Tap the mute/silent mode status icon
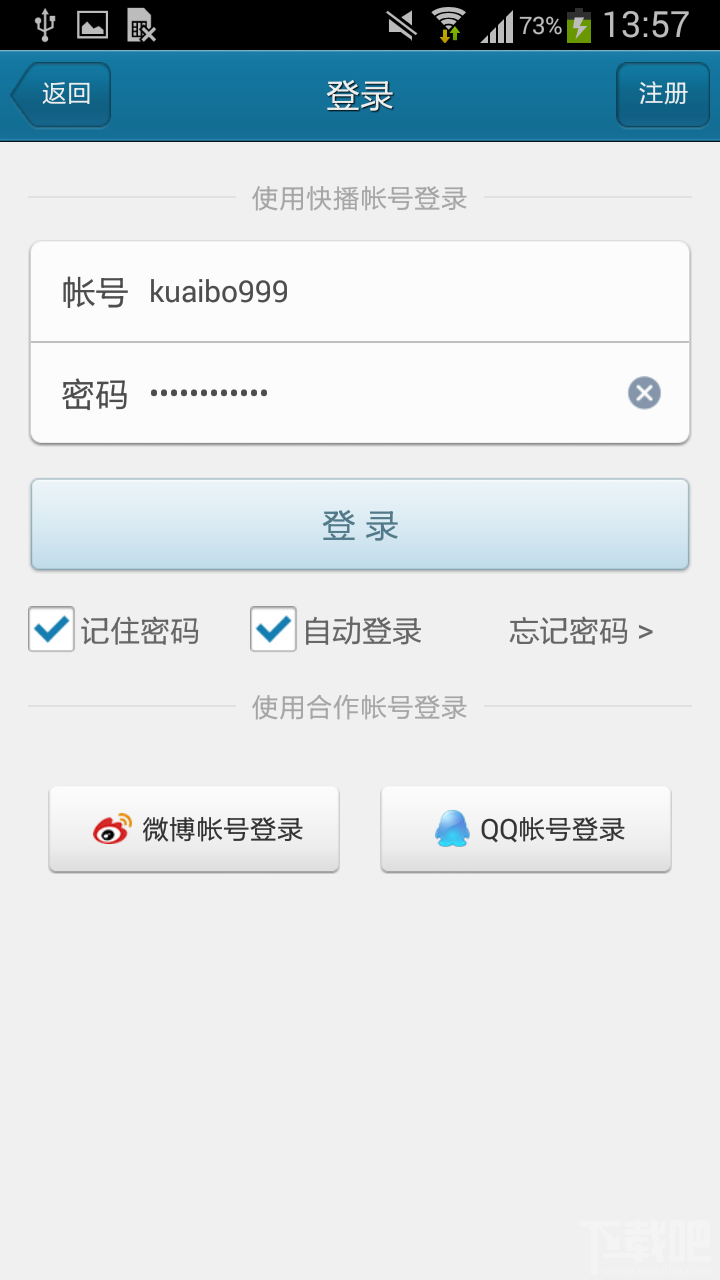The image size is (720, 1280). [402, 25]
